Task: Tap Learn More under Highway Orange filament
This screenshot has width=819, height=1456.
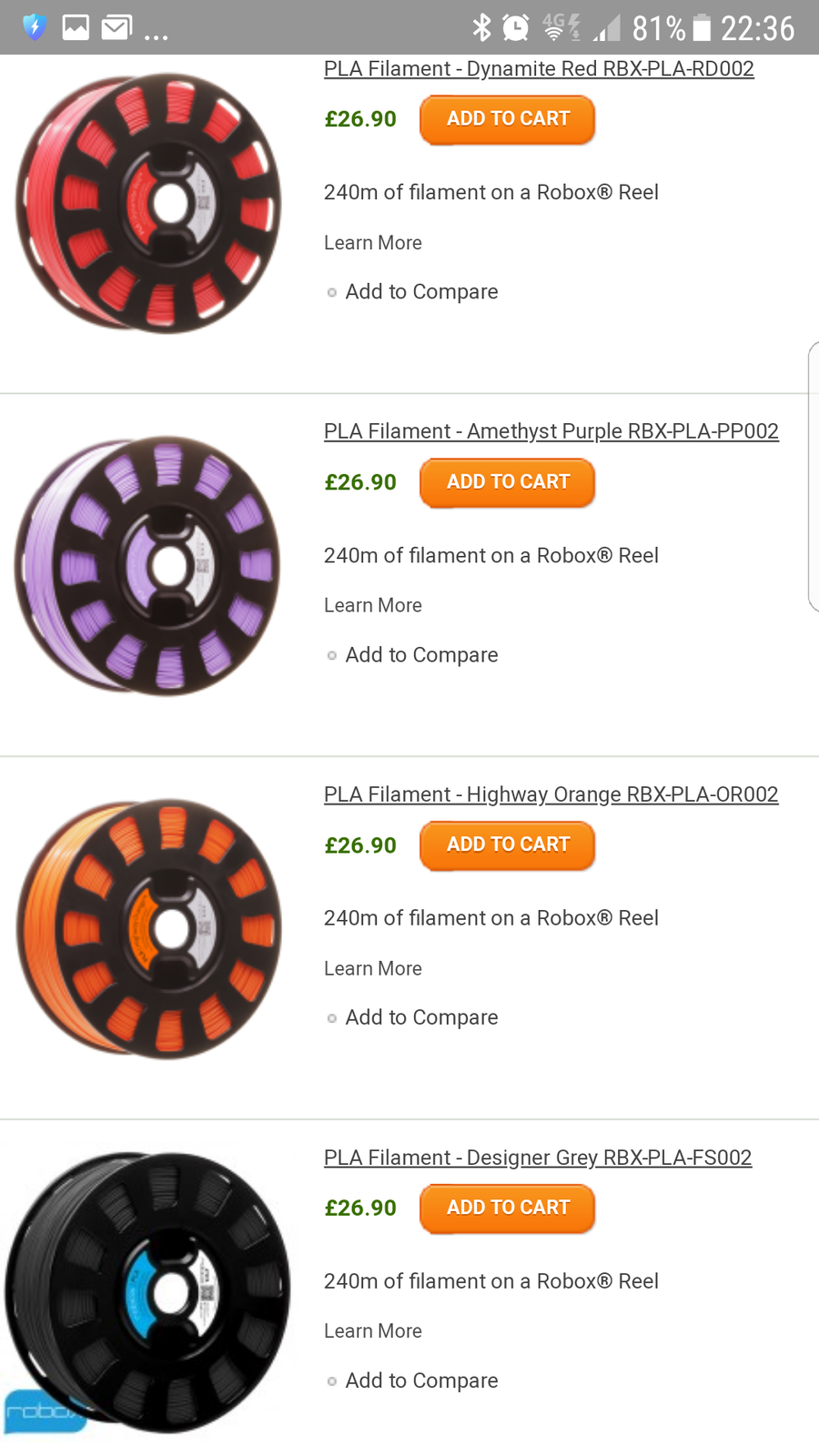Action: coord(373,968)
